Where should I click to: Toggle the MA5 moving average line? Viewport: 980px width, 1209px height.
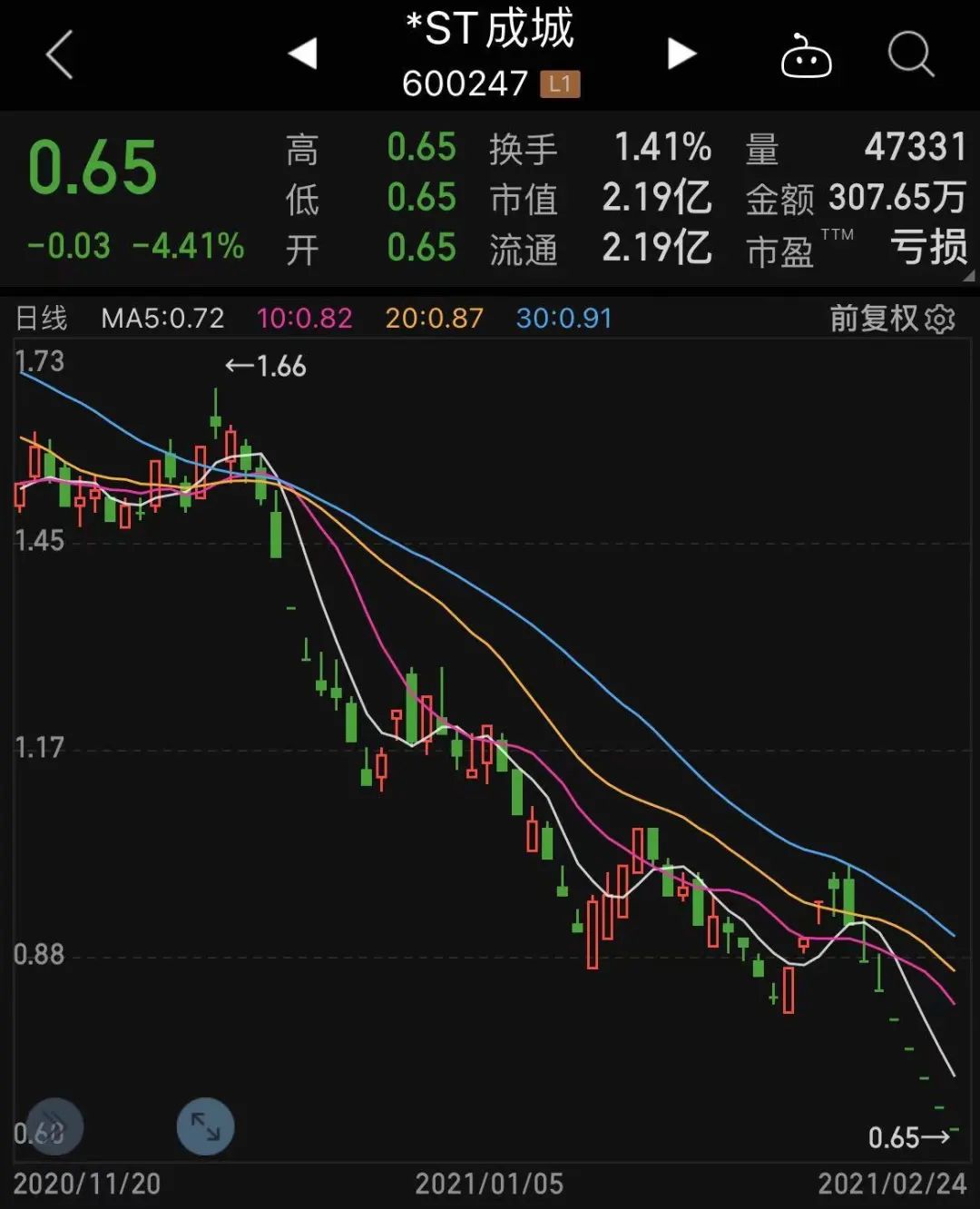pyautogui.click(x=161, y=319)
